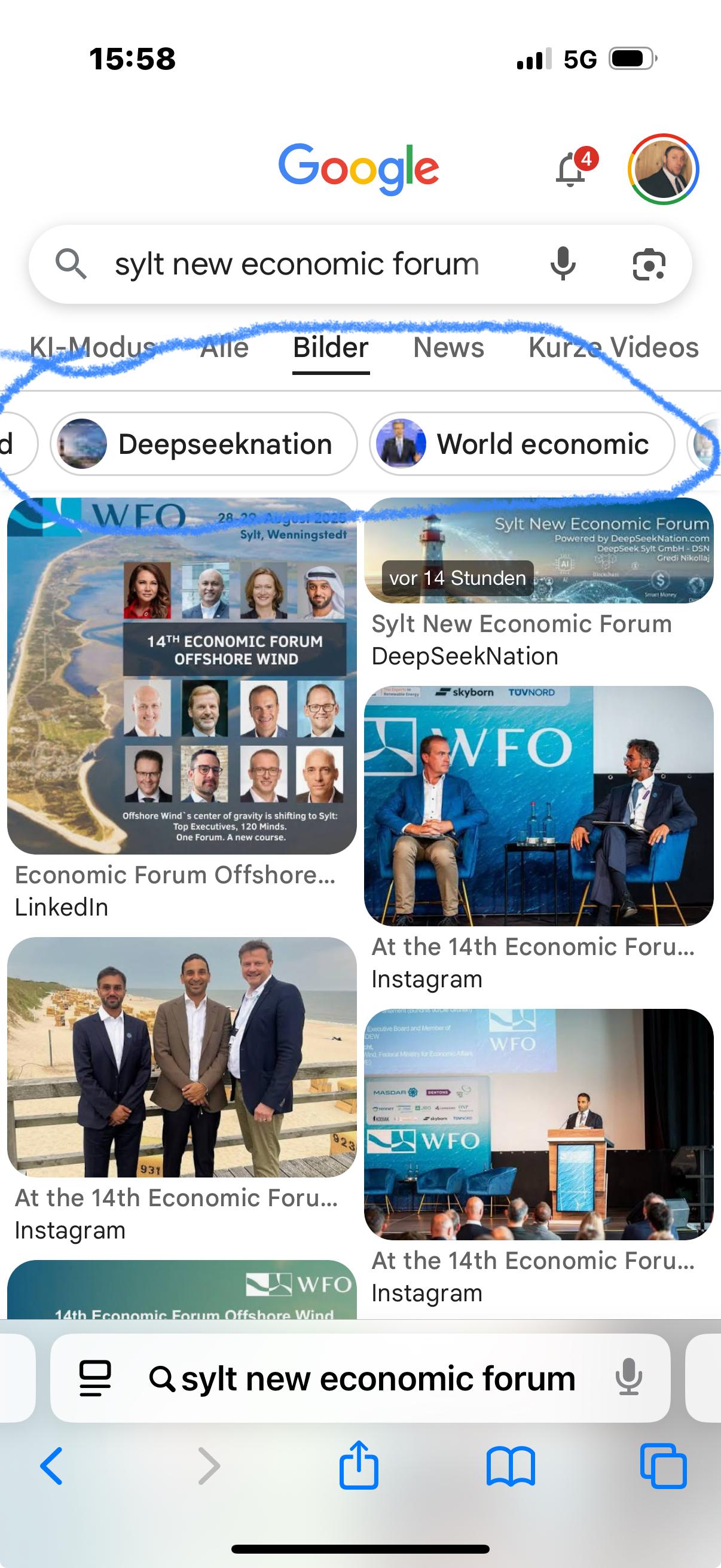Open the Instagram image of two men seated
721x1568 pixels.
pyautogui.click(x=539, y=806)
